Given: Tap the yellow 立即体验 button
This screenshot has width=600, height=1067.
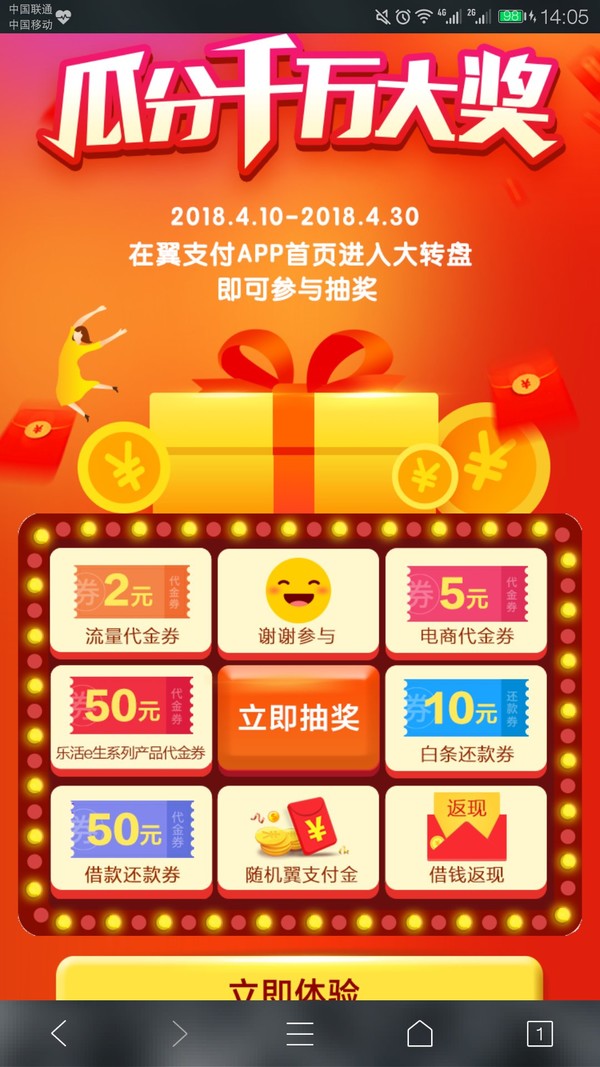Looking at the screenshot, I should tap(298, 983).
